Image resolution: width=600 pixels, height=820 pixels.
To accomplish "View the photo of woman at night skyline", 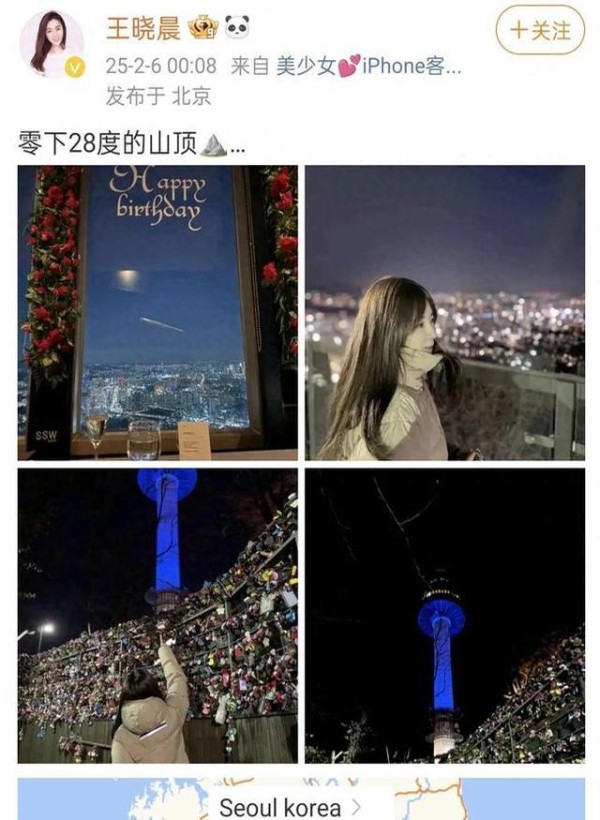I will (445, 312).
